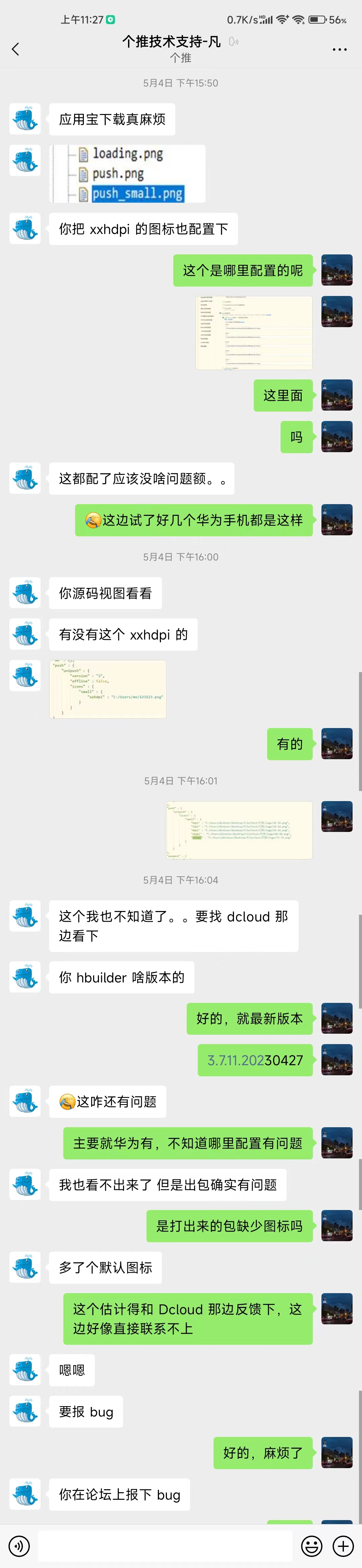Go back from the chat

point(16,49)
